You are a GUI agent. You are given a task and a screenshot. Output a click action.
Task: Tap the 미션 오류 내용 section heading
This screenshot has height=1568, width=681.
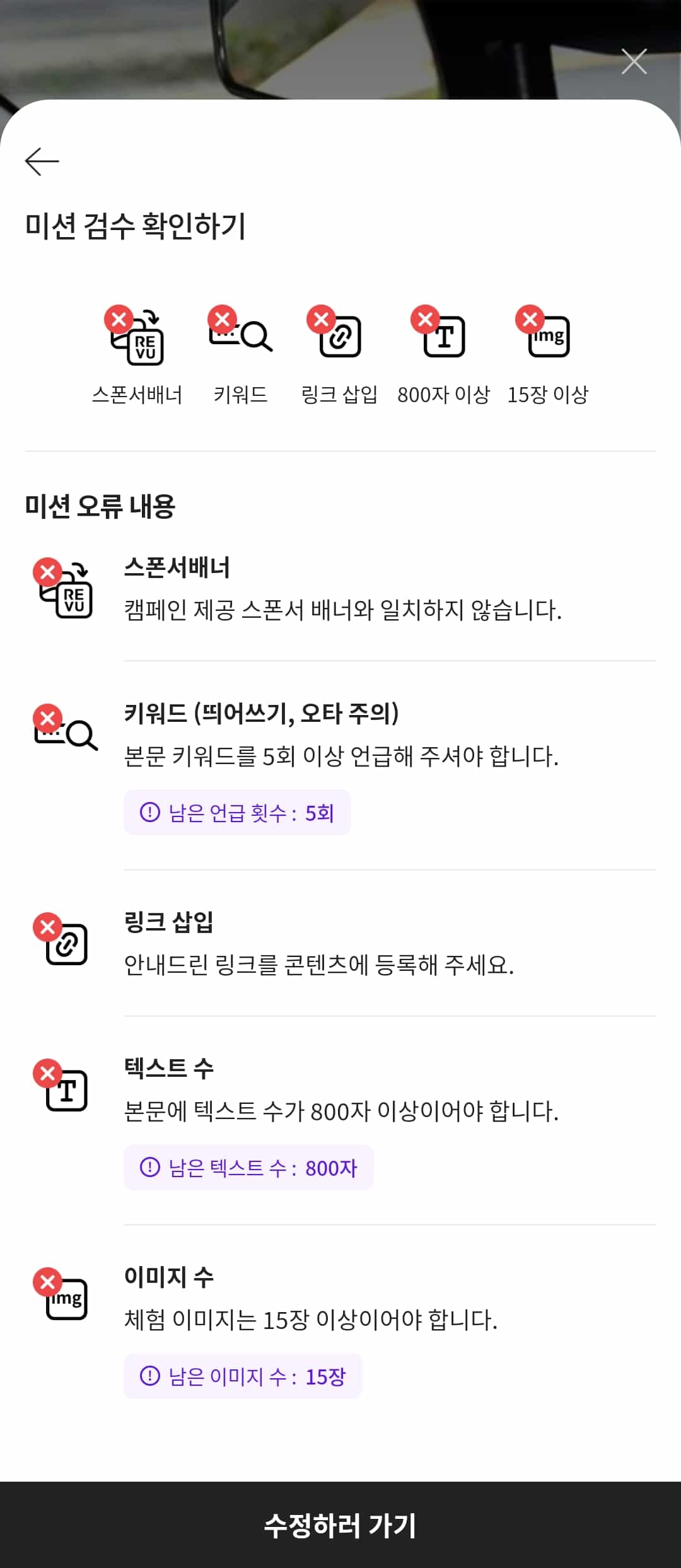coord(99,504)
